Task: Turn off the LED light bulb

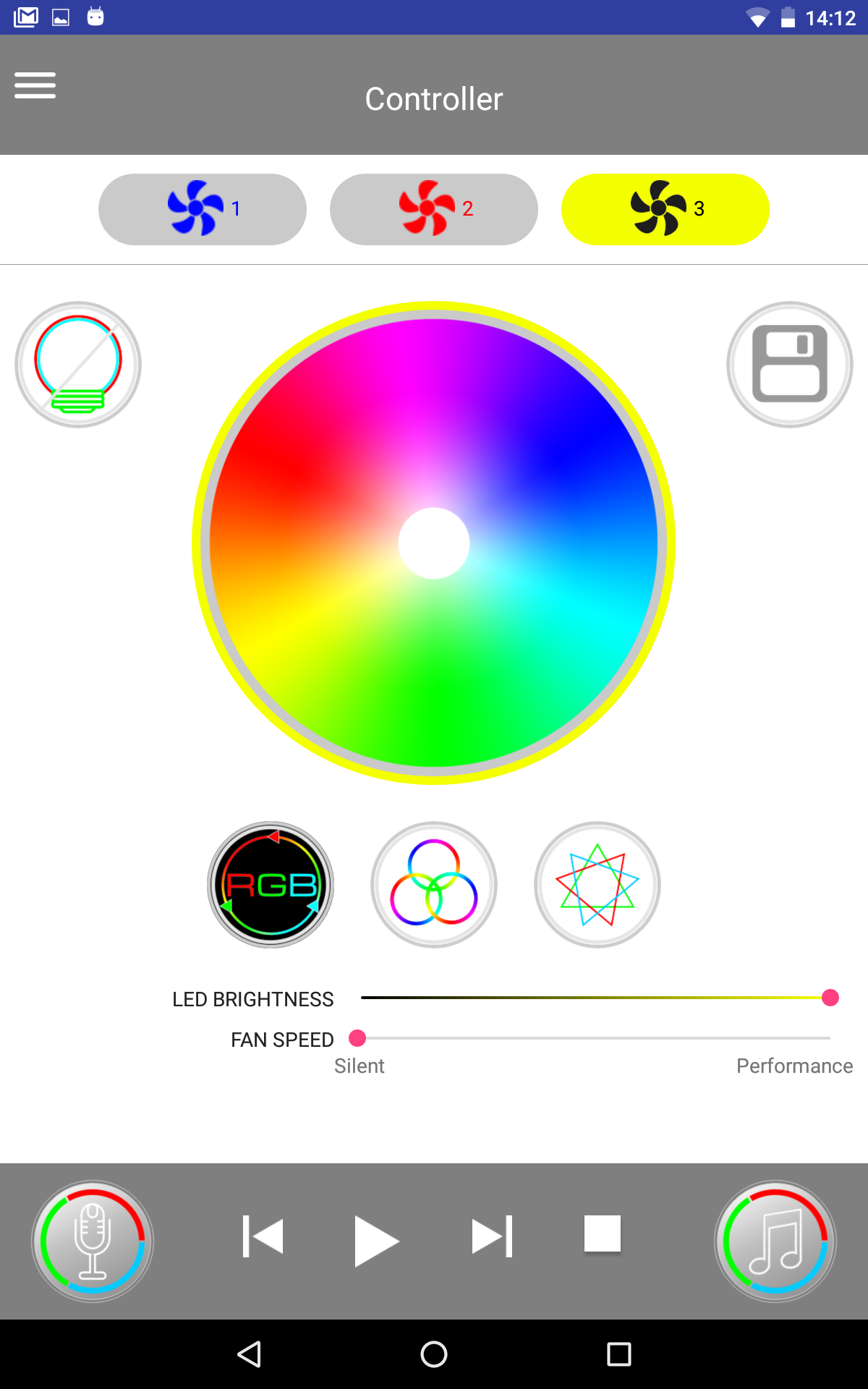Action: coord(78,365)
